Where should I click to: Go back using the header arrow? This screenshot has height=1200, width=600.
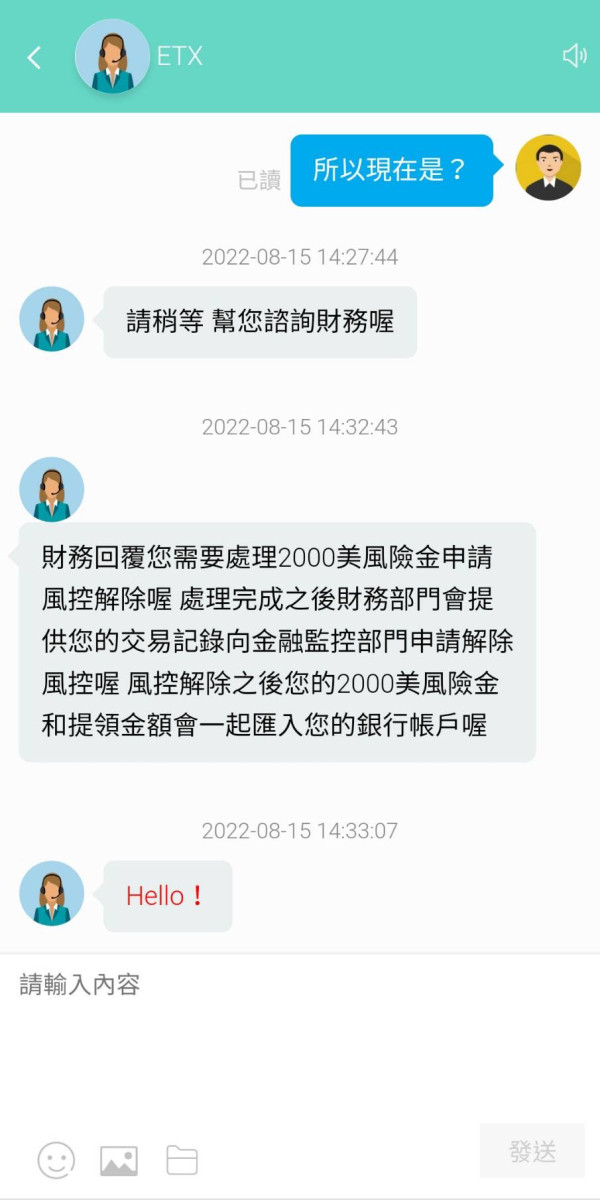(x=34, y=57)
